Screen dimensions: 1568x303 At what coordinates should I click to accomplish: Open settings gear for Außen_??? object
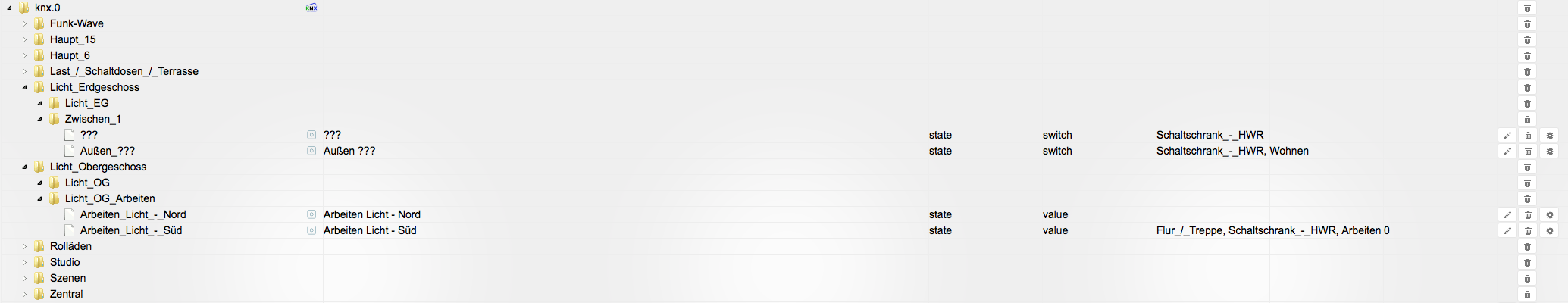pos(1550,151)
